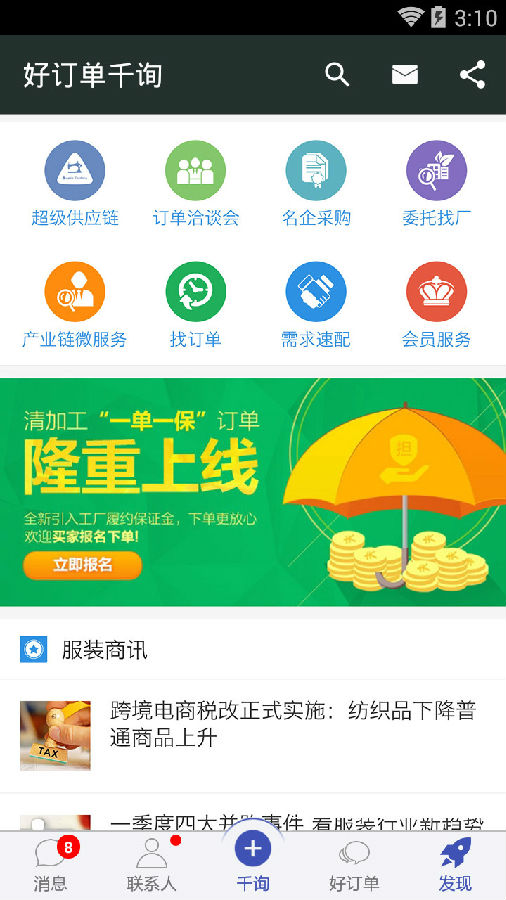
Task: Open the mail envelope icon
Action: coord(404,75)
